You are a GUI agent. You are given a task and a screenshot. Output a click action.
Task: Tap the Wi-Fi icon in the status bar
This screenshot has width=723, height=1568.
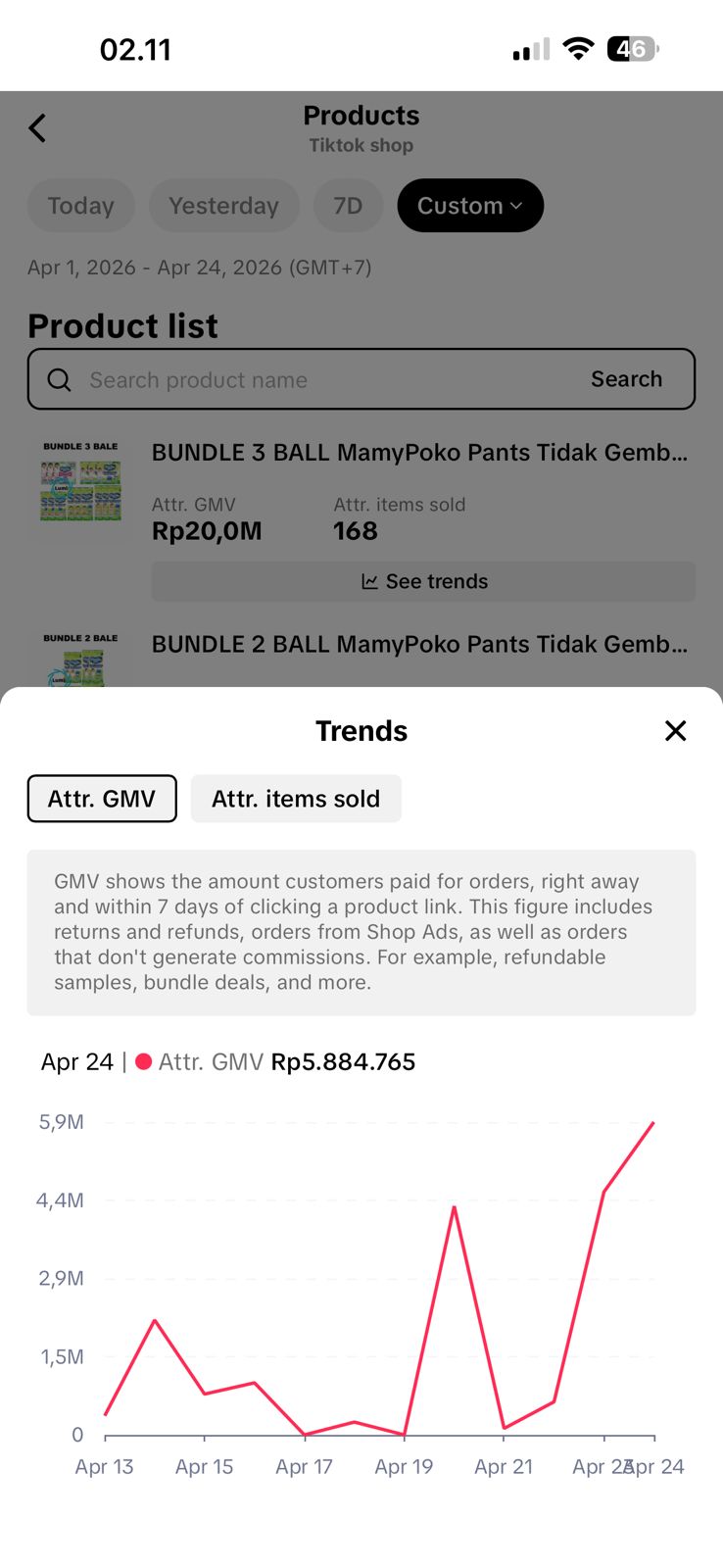[578, 48]
